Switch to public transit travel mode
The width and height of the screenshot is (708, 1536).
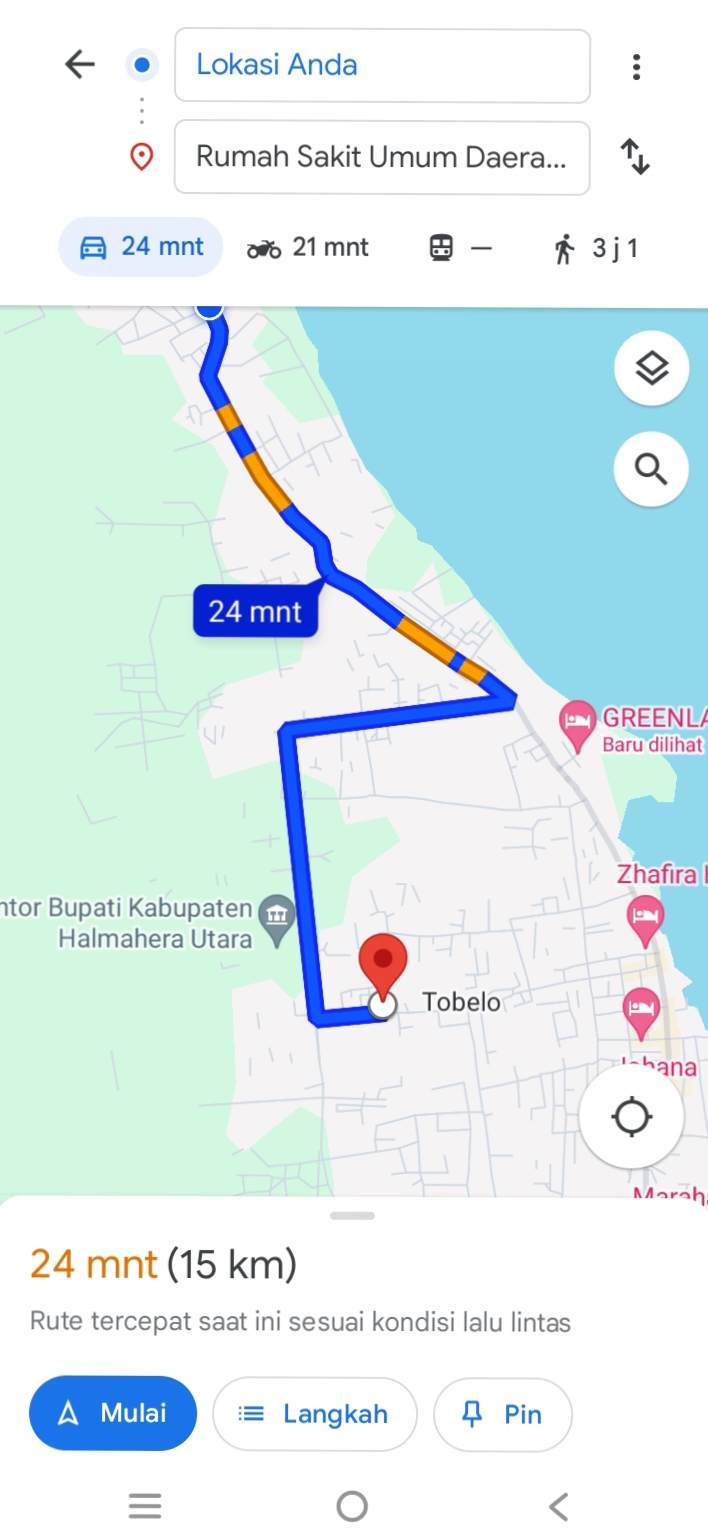(461, 247)
